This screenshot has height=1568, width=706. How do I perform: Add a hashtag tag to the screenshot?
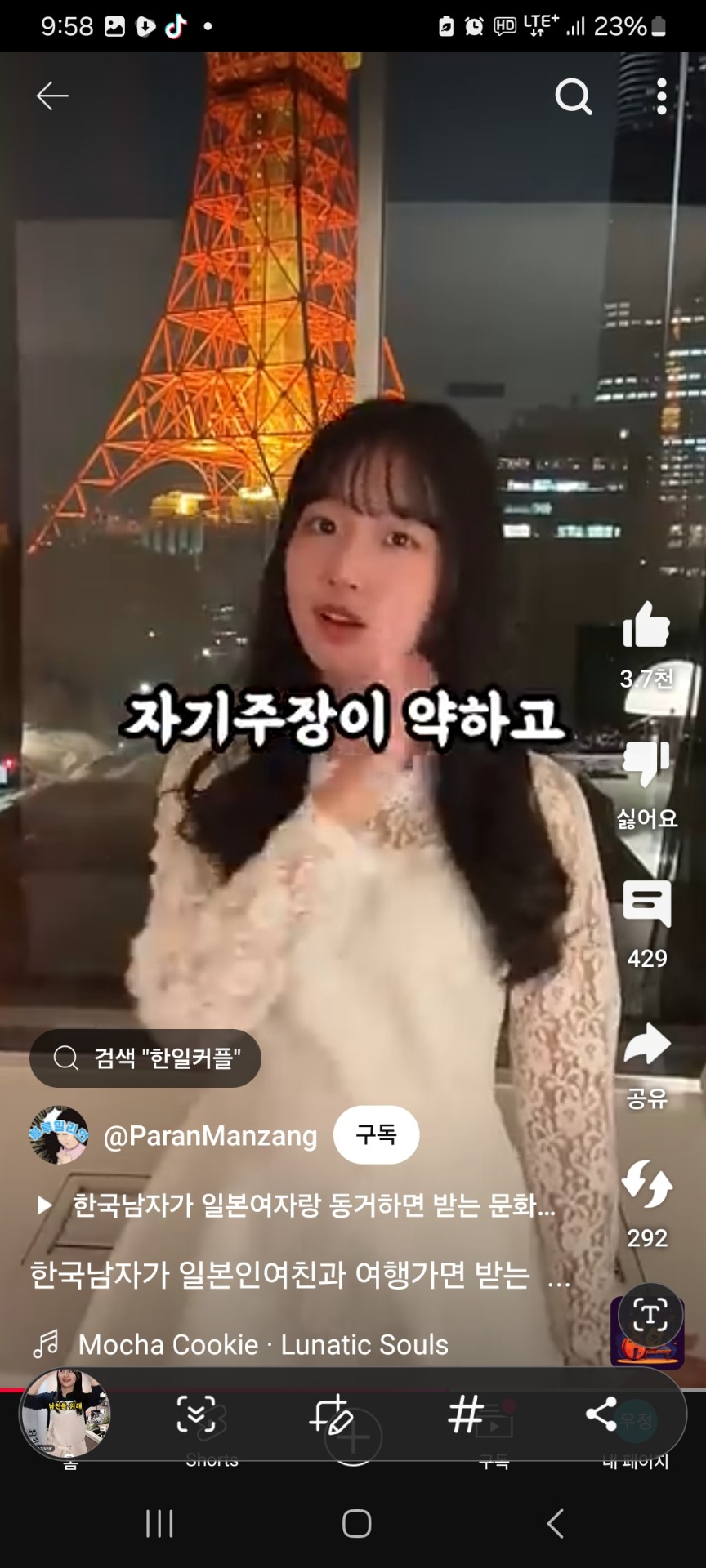pyautogui.click(x=466, y=1415)
